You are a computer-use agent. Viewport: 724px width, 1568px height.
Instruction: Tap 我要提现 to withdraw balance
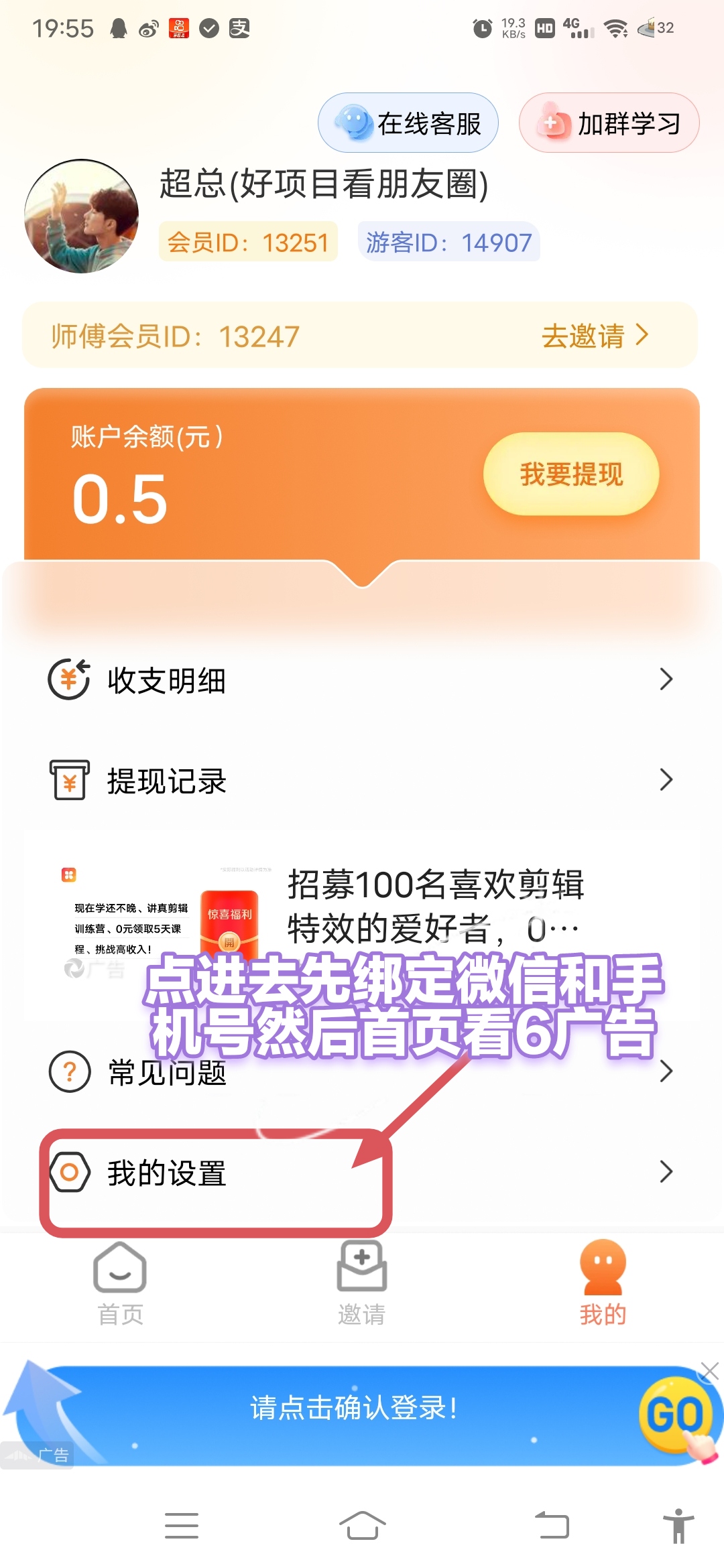pos(571,474)
